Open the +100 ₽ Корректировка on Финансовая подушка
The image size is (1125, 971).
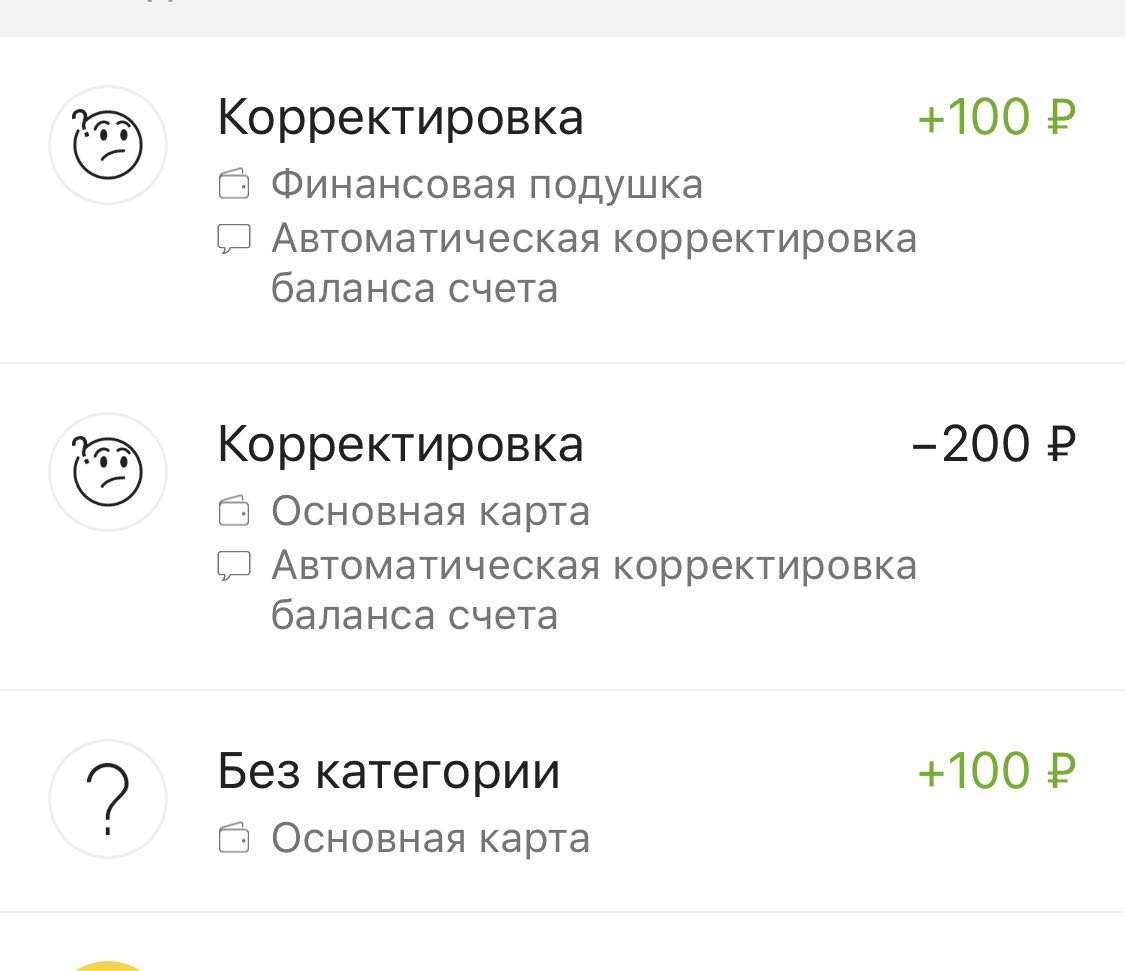click(562, 200)
